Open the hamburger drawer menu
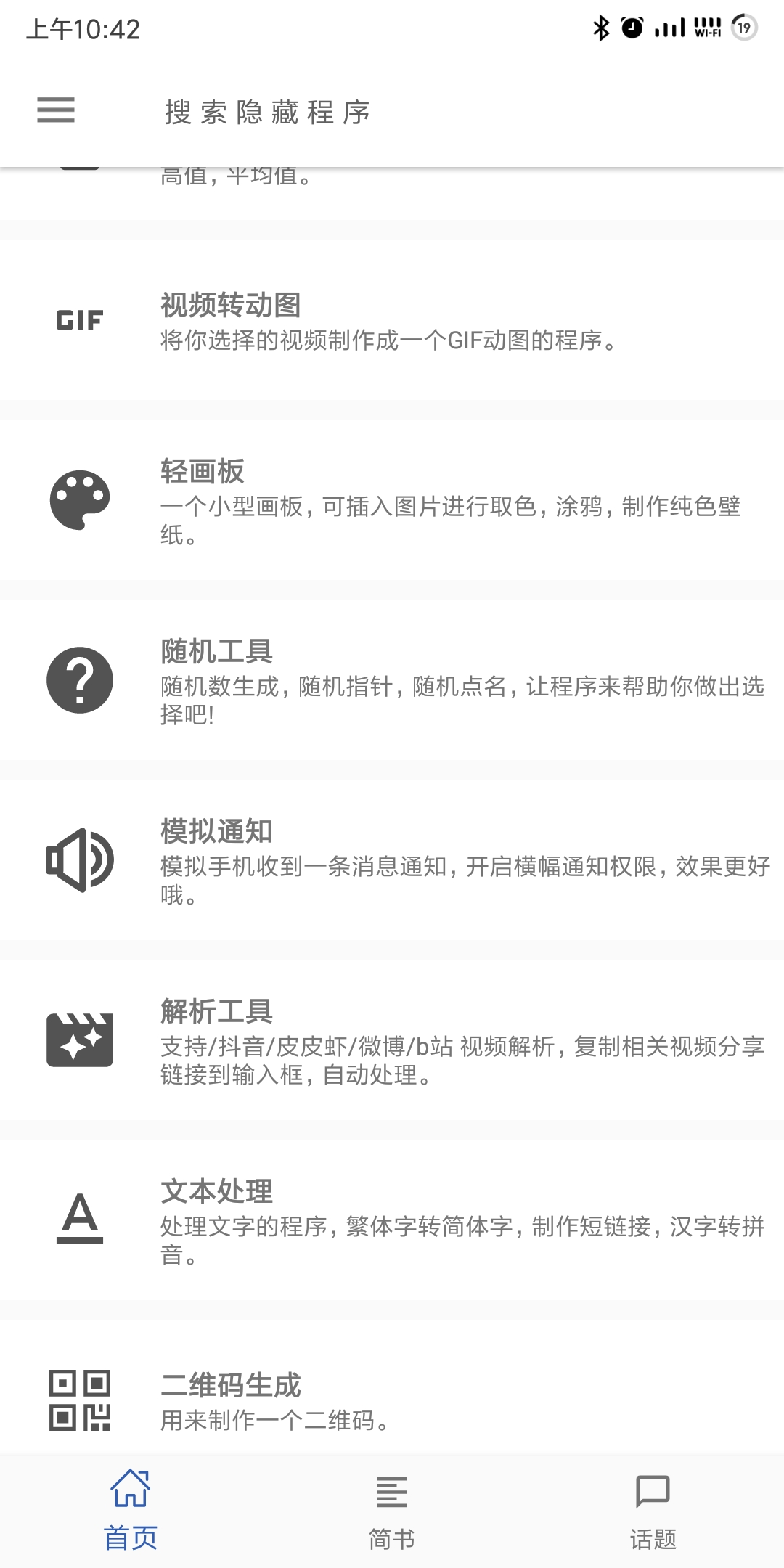The height and width of the screenshot is (1568, 784). coord(56,110)
